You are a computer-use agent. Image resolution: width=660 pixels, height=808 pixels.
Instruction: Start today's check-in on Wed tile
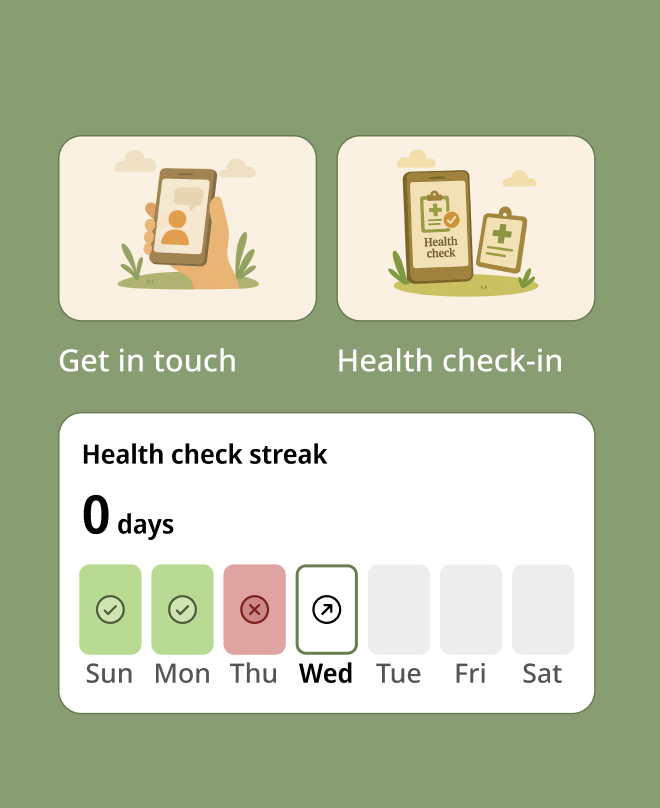click(x=326, y=609)
